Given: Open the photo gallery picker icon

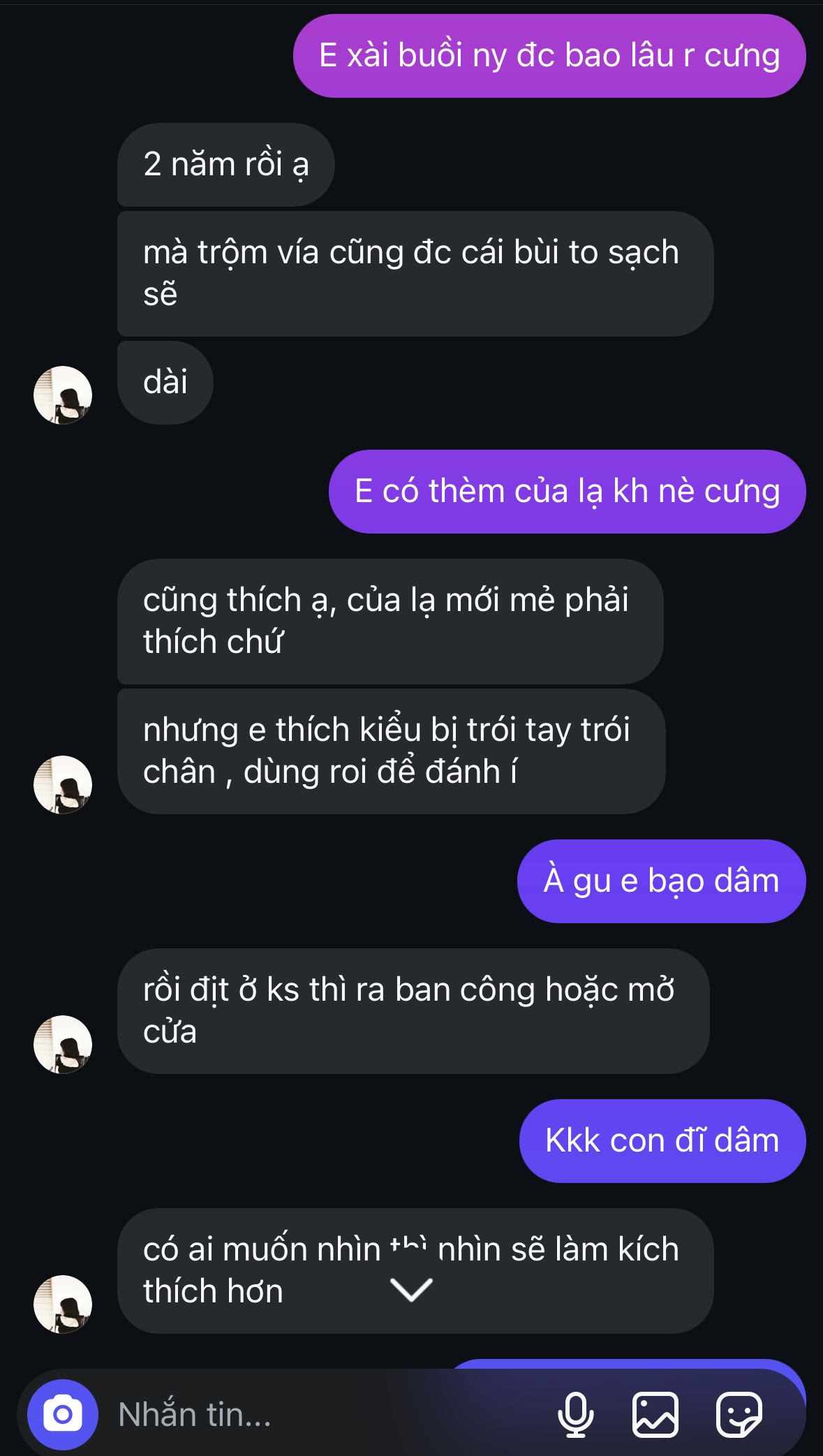Looking at the screenshot, I should tap(655, 1414).
